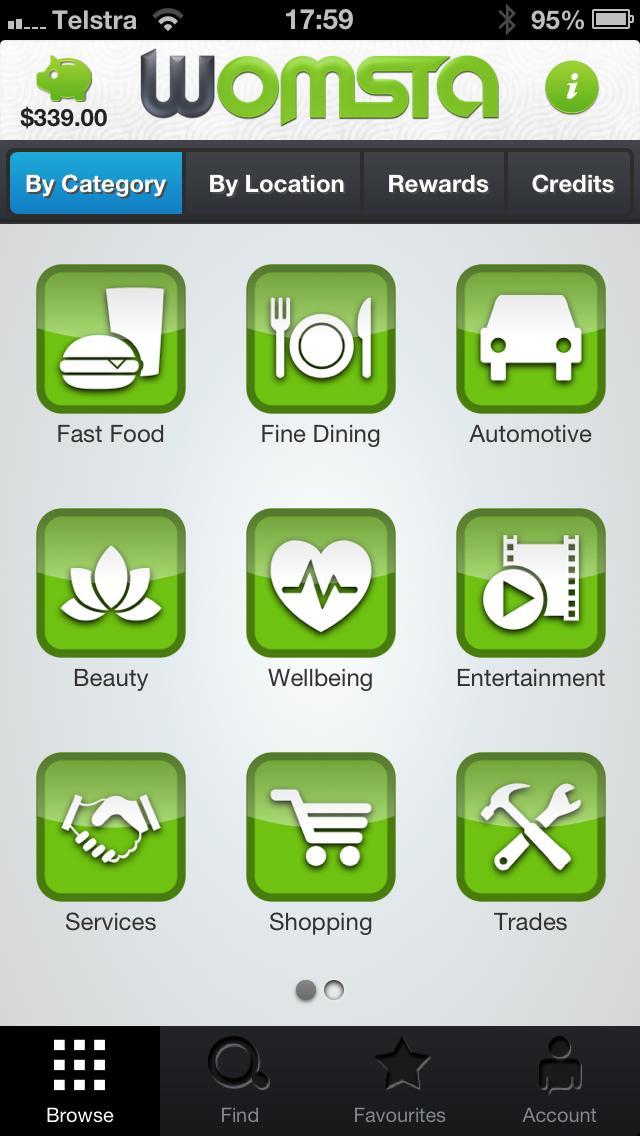Select the By Category tab
This screenshot has height=1136, width=640.
96,184
